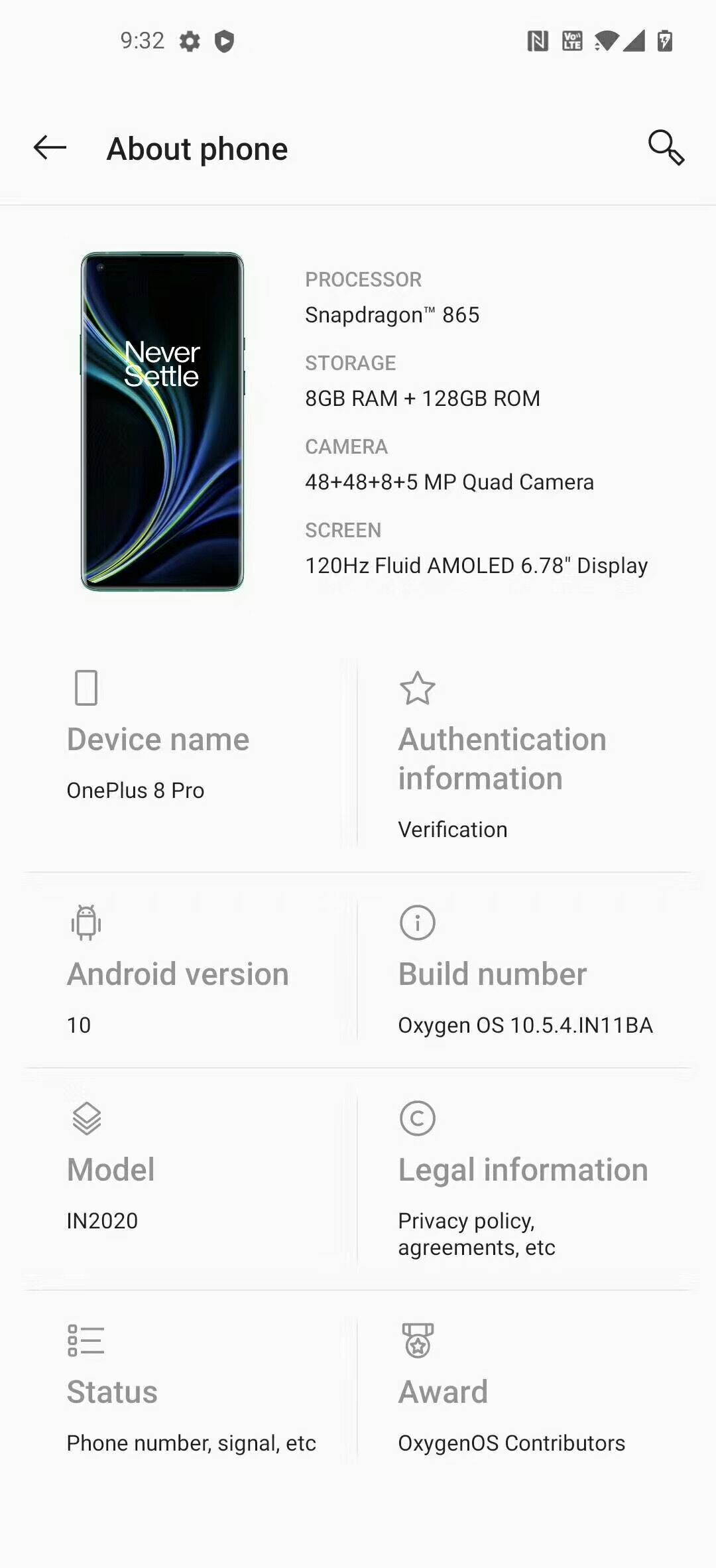The image size is (716, 1568).
Task: Click the Android robot icon above Android version
Action: point(86,922)
